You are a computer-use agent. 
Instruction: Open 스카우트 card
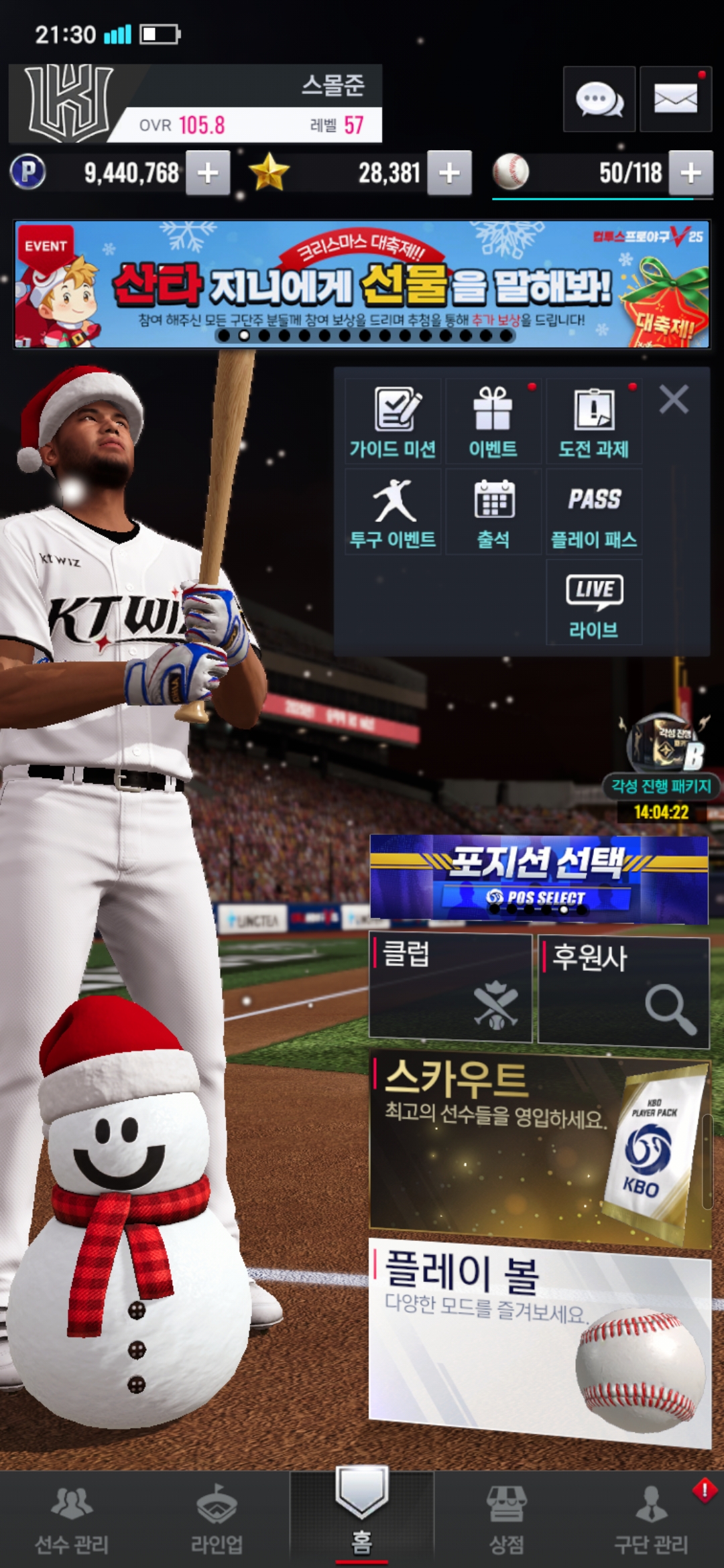[539, 1147]
